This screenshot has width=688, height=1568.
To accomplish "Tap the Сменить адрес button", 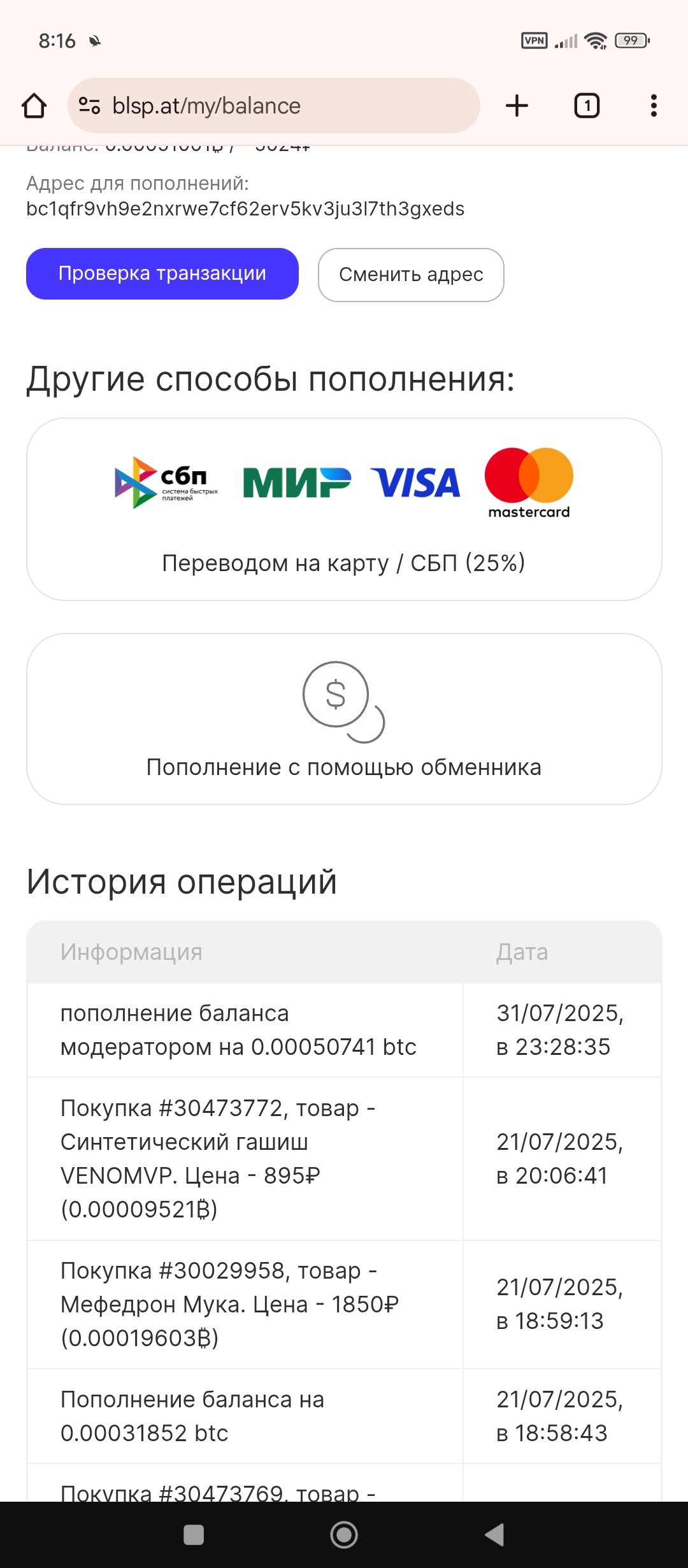I will coord(411,275).
